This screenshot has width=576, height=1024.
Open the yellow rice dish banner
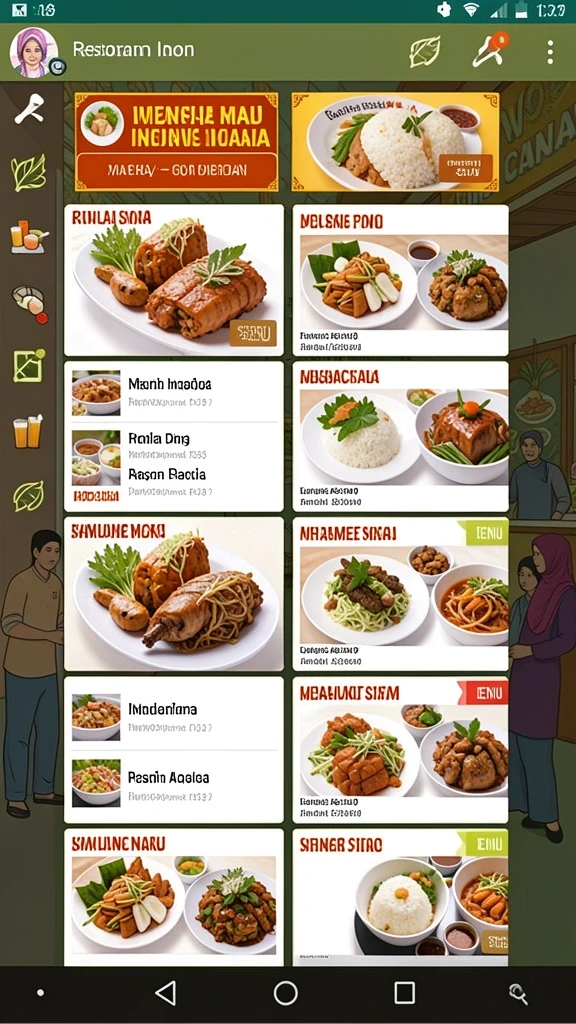click(x=395, y=142)
